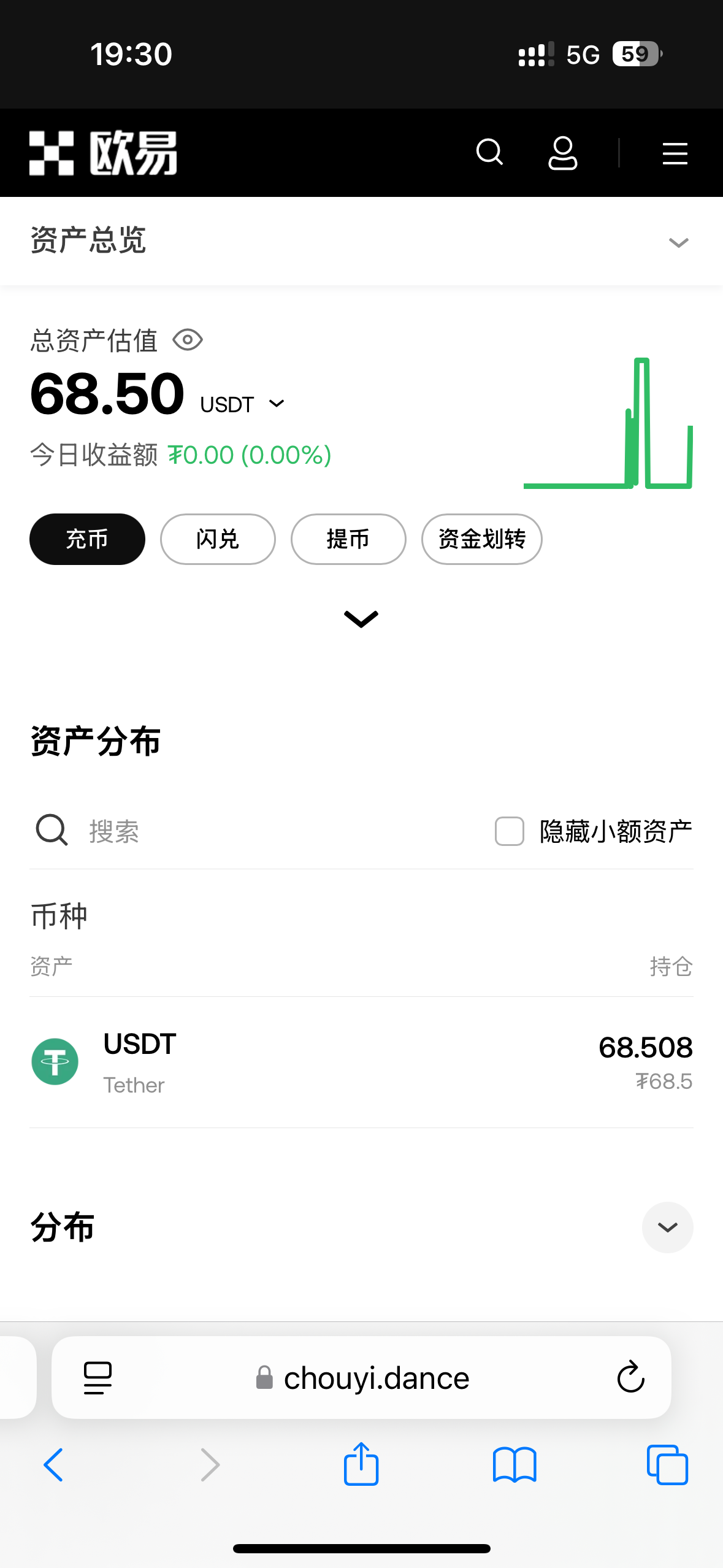Viewport: 723px width, 1568px height.
Task: Tap the 提币 withdraw button
Action: click(x=348, y=539)
